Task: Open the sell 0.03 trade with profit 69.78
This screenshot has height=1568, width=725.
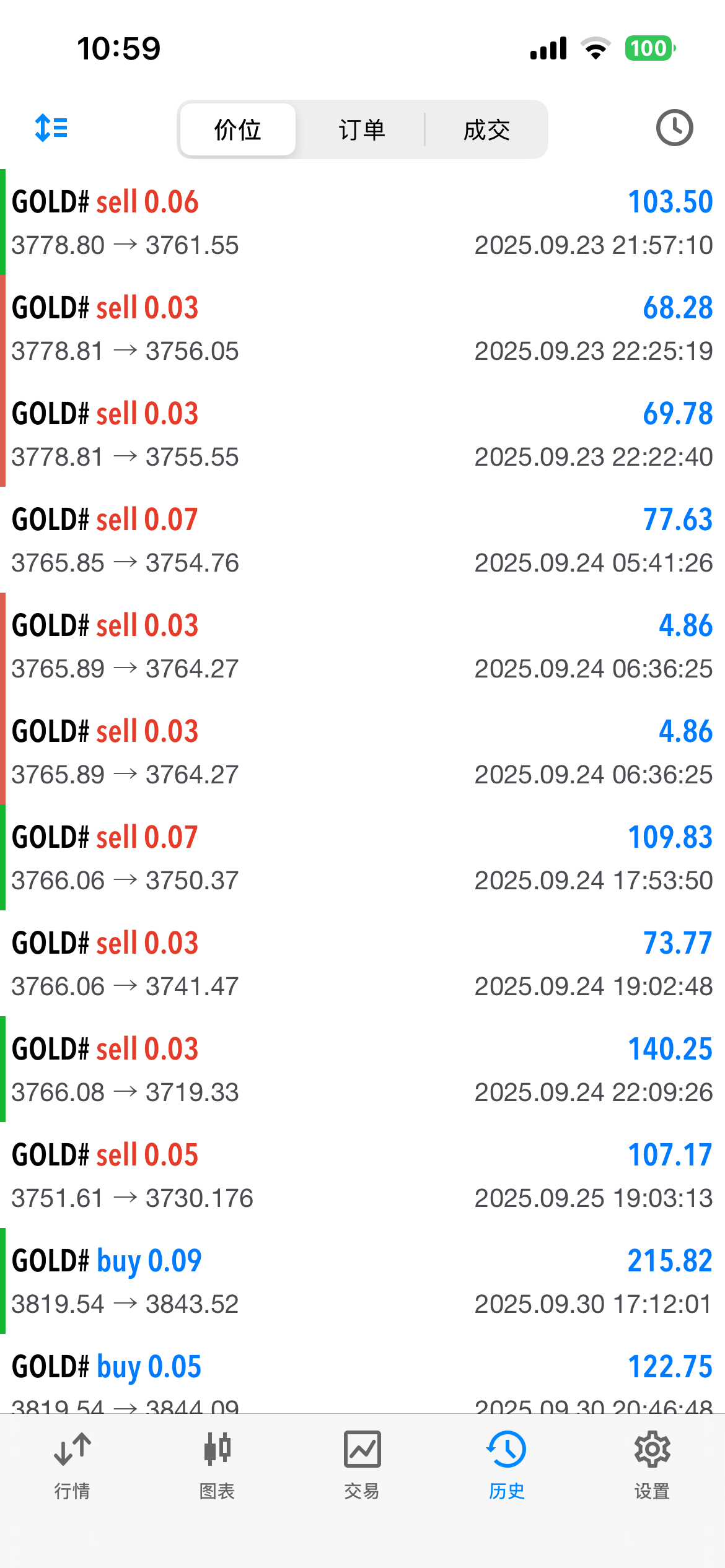Action: click(x=362, y=434)
